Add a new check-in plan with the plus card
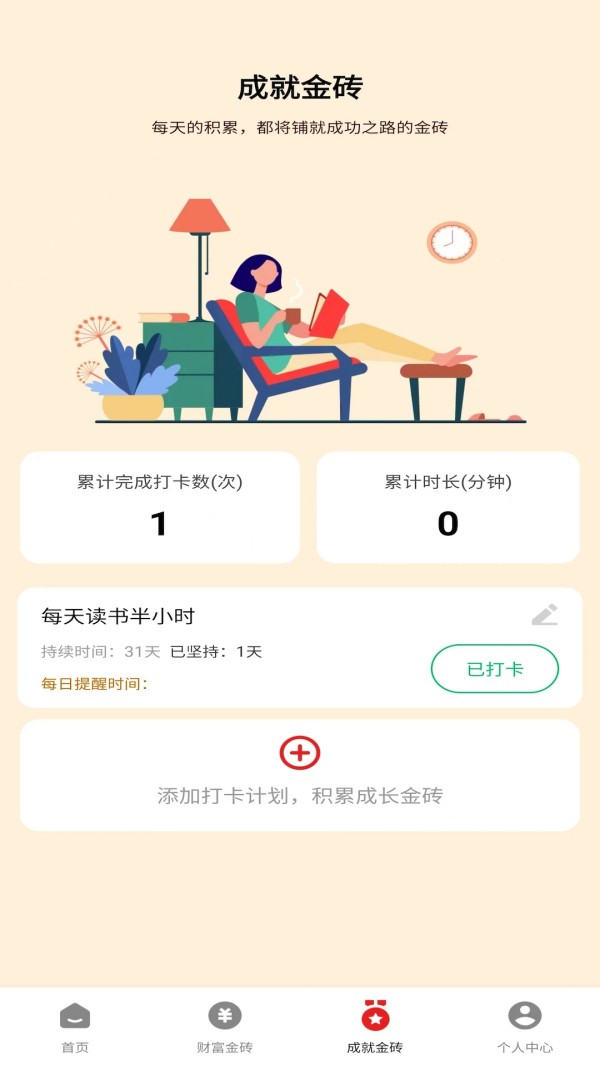This screenshot has width=600, height=1066. [300, 775]
